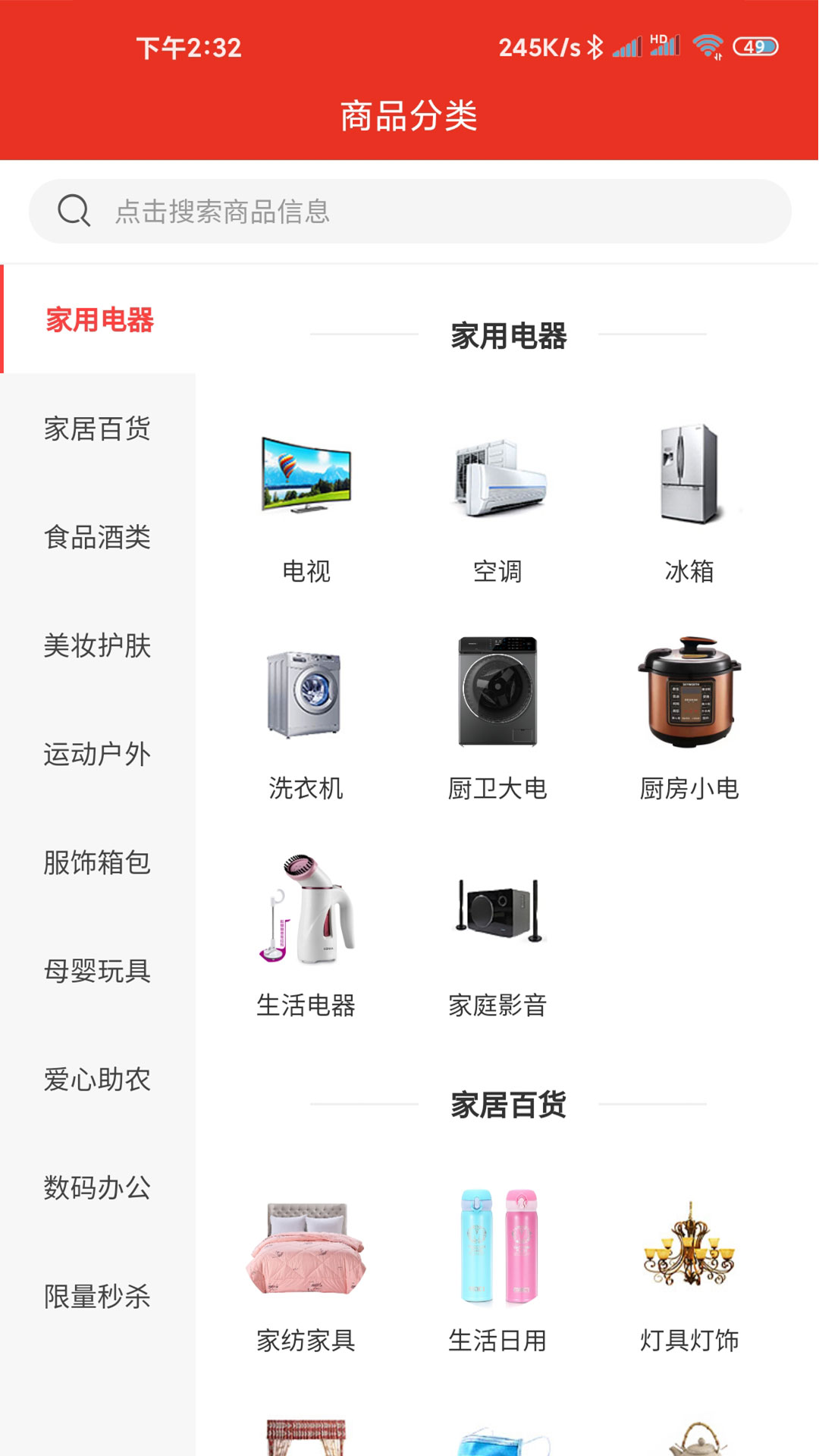View the 家庭影音 subcategory
The image size is (819, 1456).
coord(497,934)
